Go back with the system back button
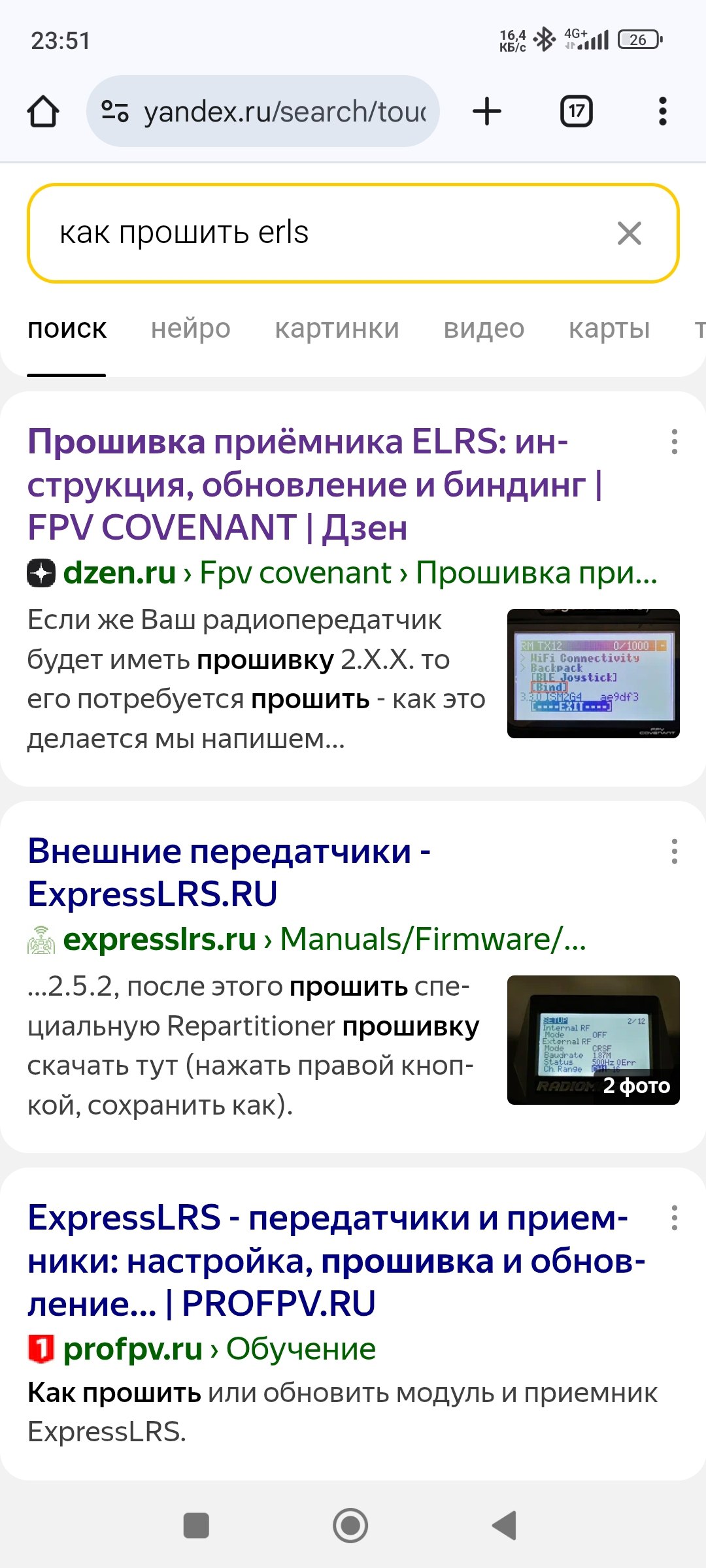 [505, 1526]
